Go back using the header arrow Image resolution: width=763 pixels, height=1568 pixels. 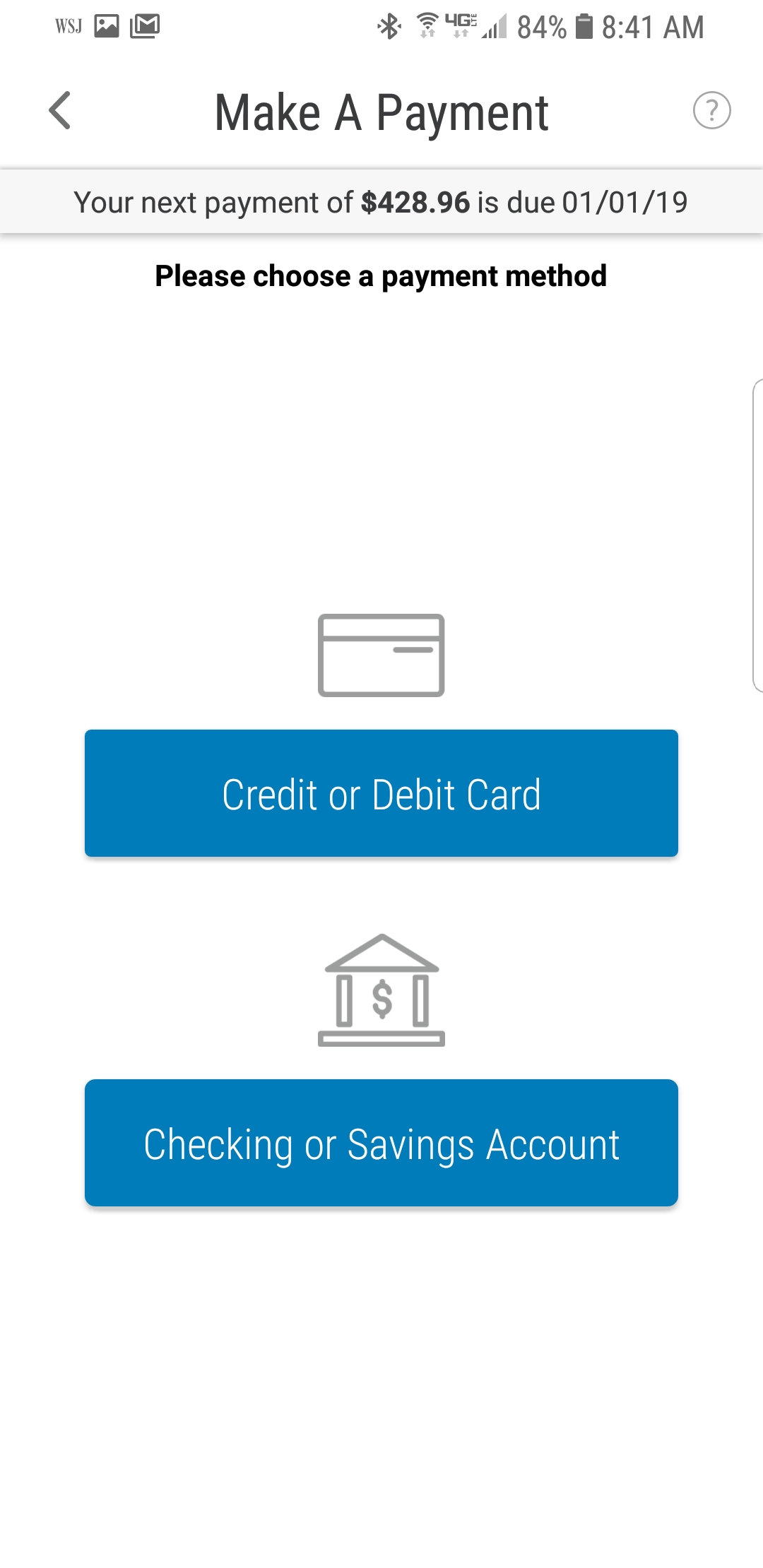tap(60, 111)
